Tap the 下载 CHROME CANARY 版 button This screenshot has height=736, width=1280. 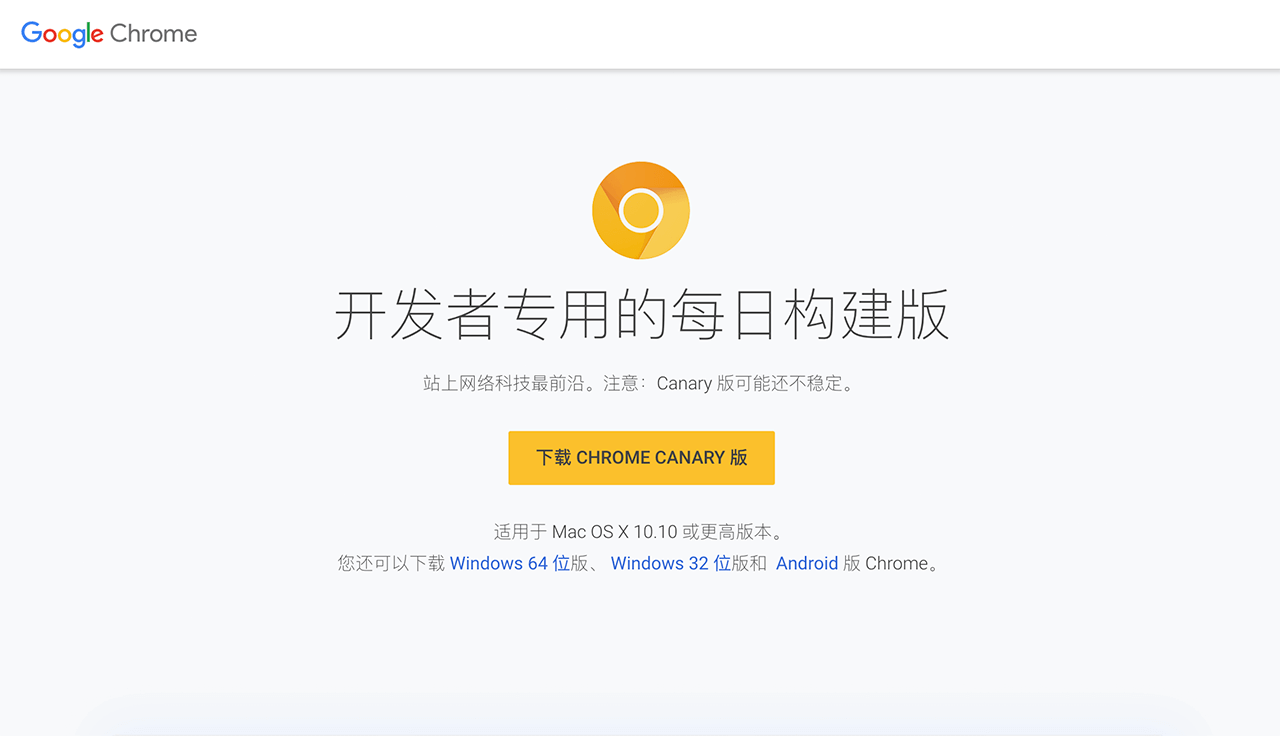click(x=641, y=458)
